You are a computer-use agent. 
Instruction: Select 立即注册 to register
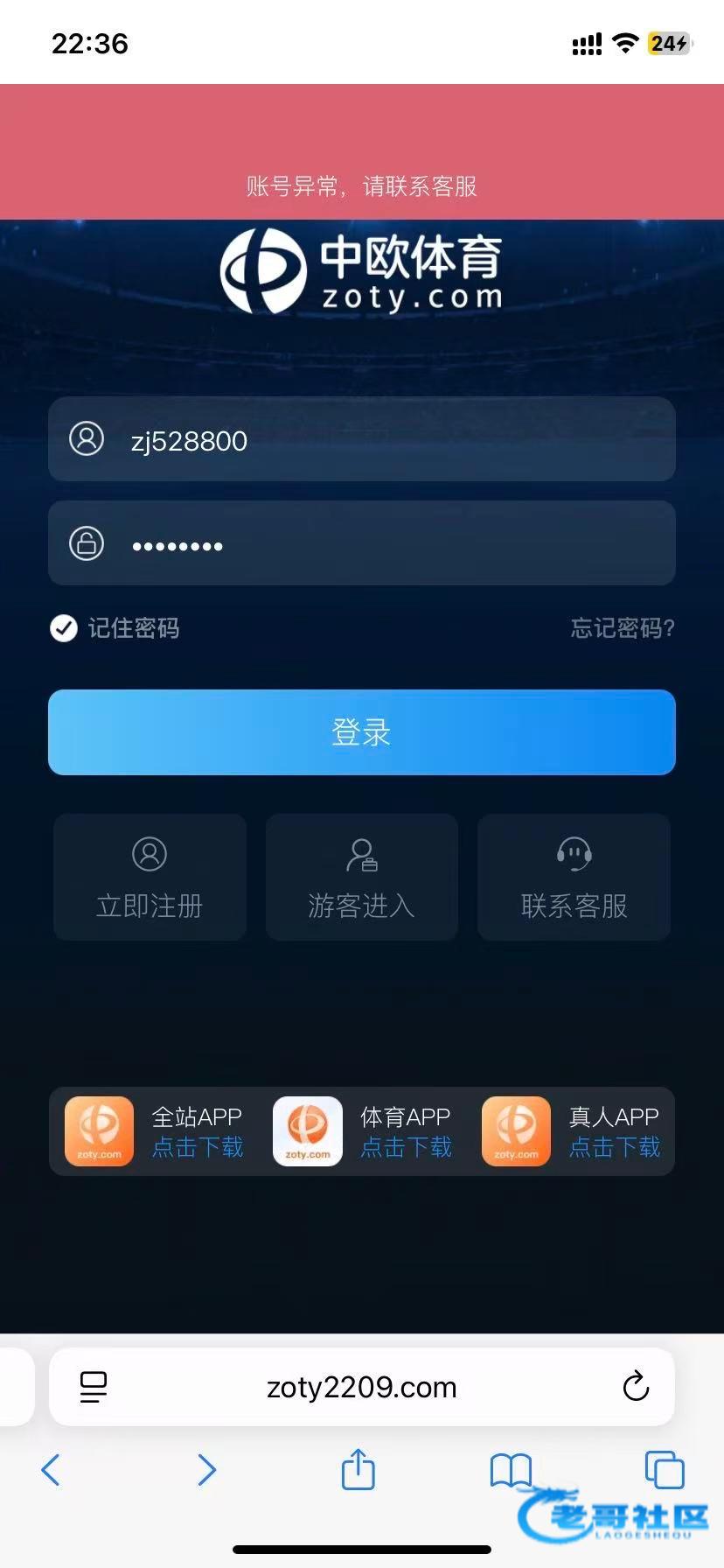click(x=150, y=877)
